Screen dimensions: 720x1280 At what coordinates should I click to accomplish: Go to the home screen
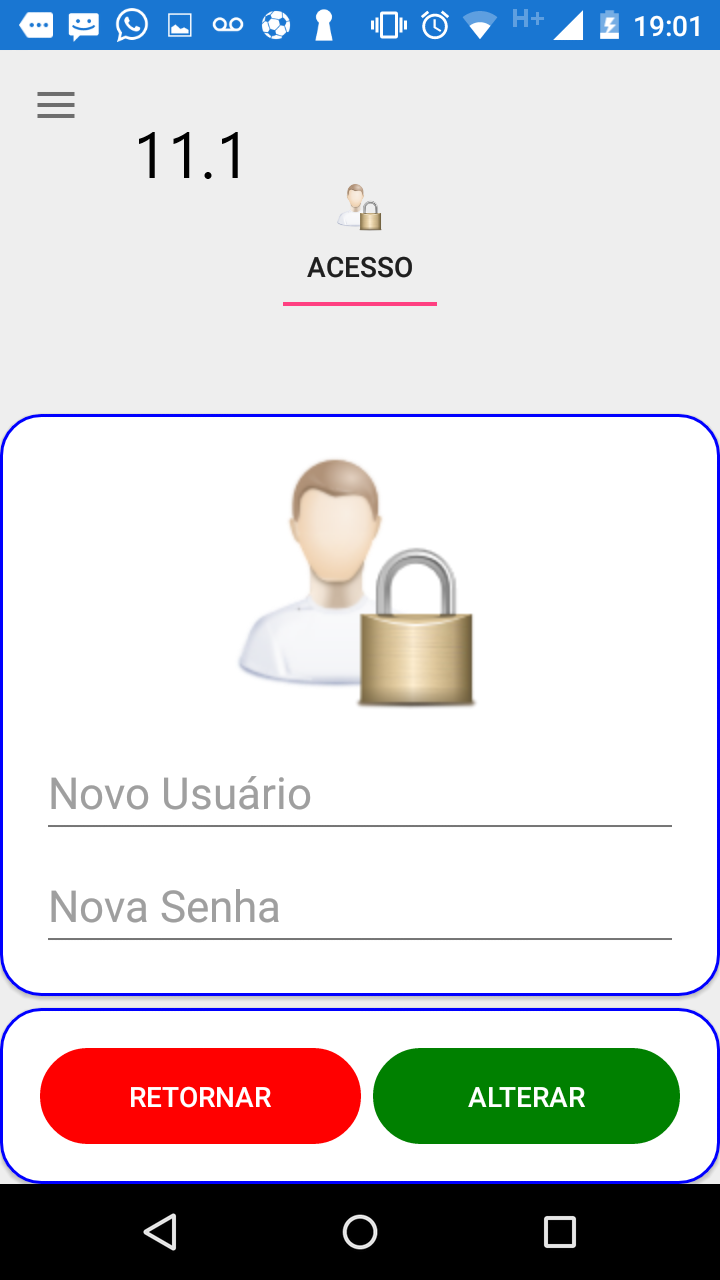point(360,1232)
